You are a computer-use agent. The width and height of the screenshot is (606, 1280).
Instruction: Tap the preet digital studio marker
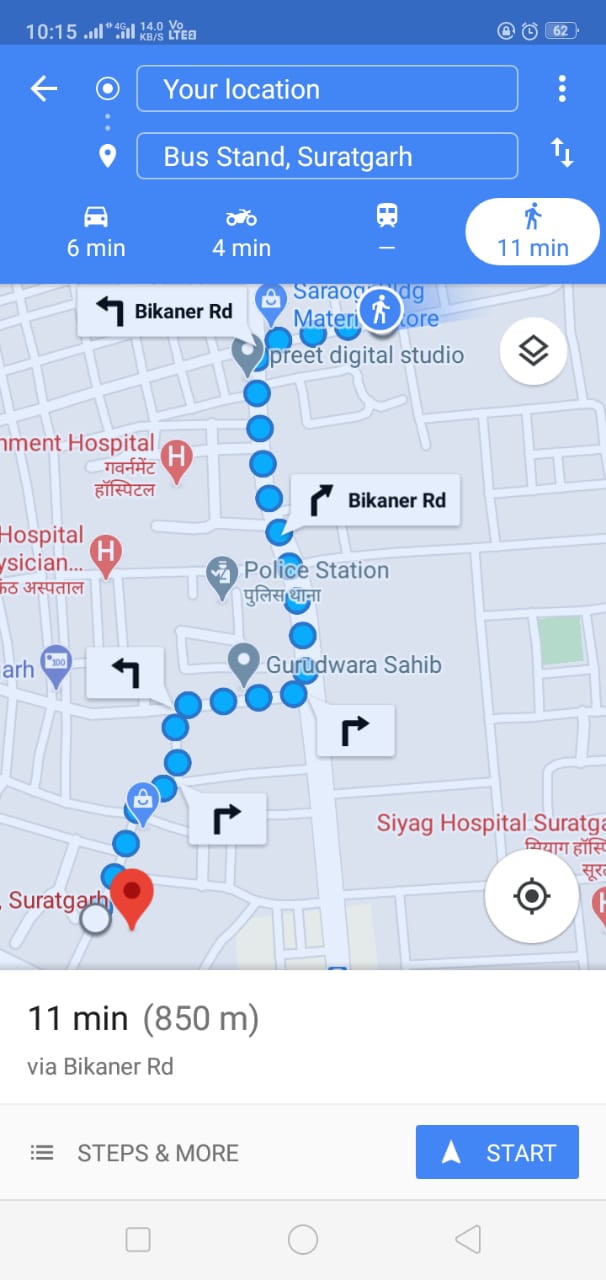tap(248, 354)
